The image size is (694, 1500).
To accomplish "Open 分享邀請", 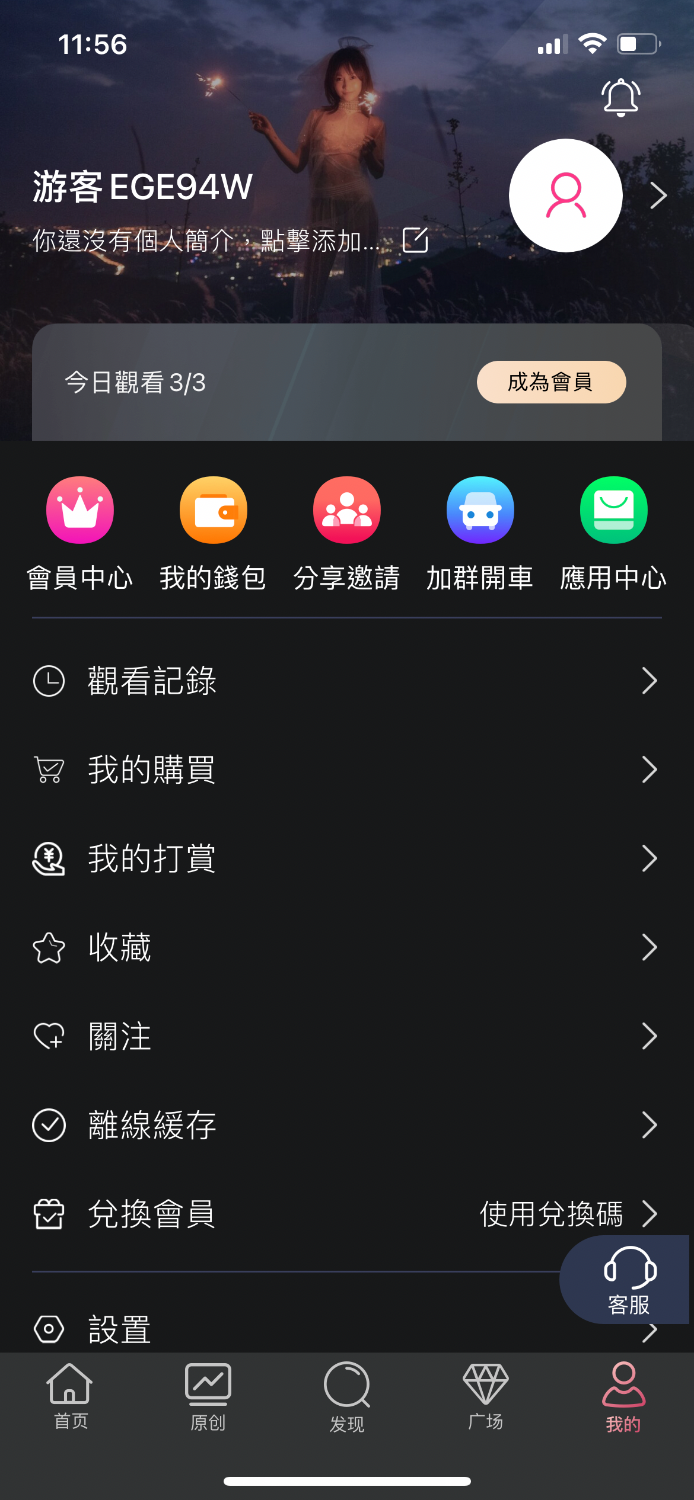I will pyautogui.click(x=346, y=534).
